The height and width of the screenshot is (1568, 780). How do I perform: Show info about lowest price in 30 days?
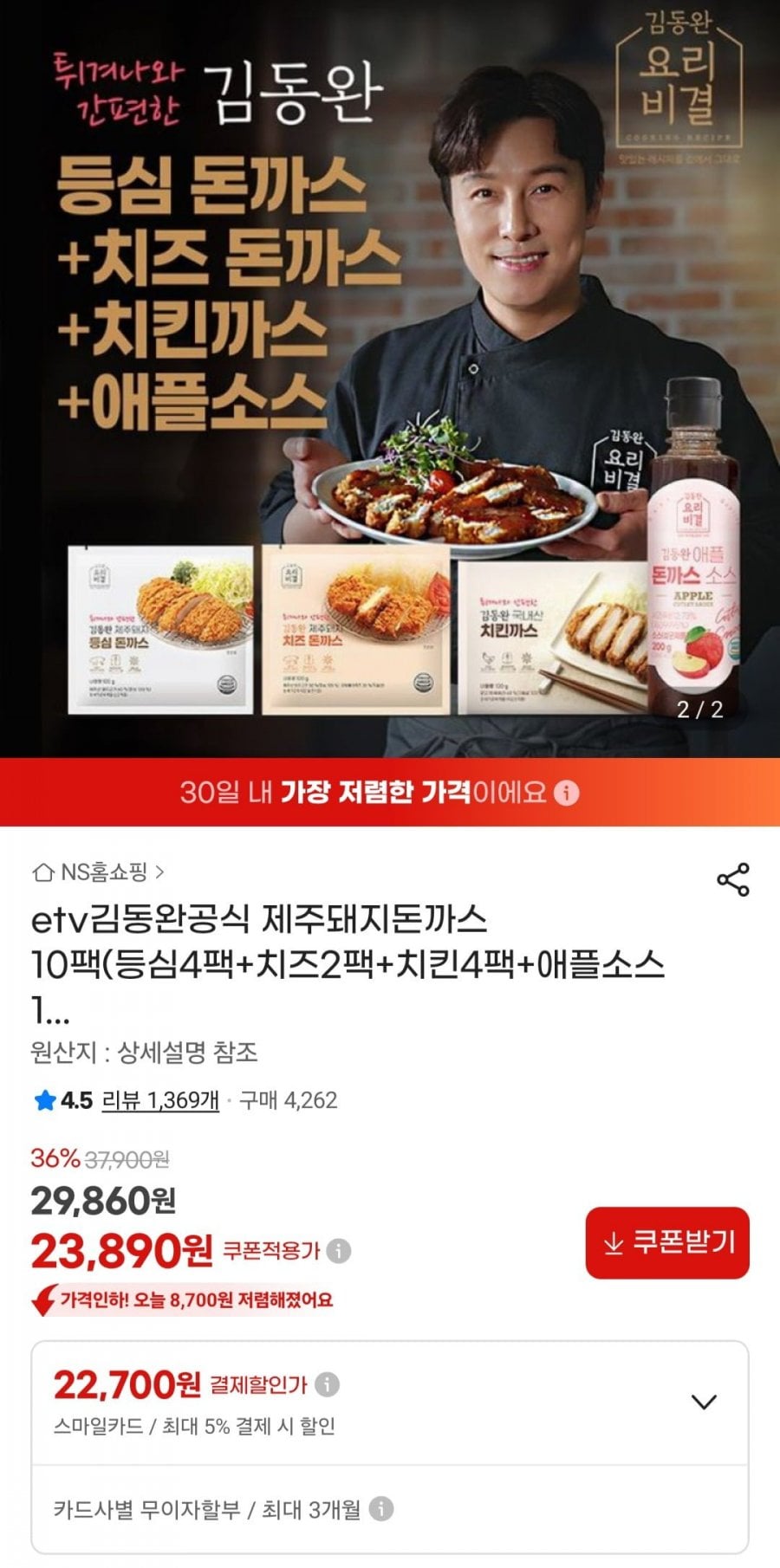(x=566, y=793)
